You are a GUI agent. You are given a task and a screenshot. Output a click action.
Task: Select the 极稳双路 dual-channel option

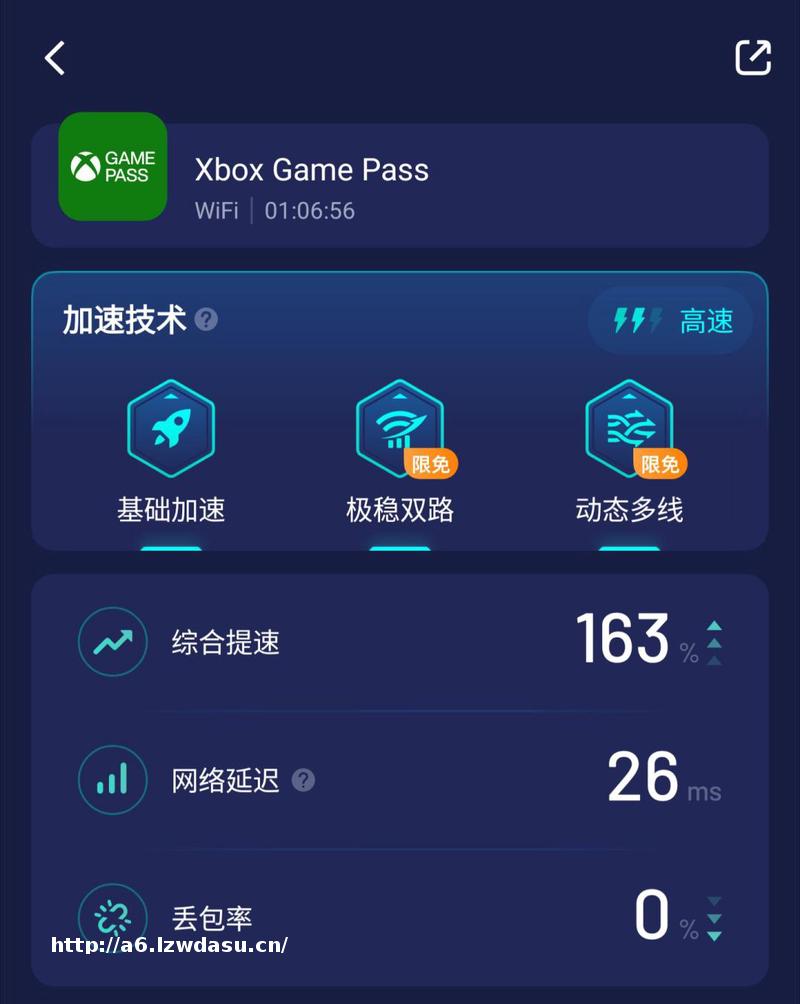400,452
